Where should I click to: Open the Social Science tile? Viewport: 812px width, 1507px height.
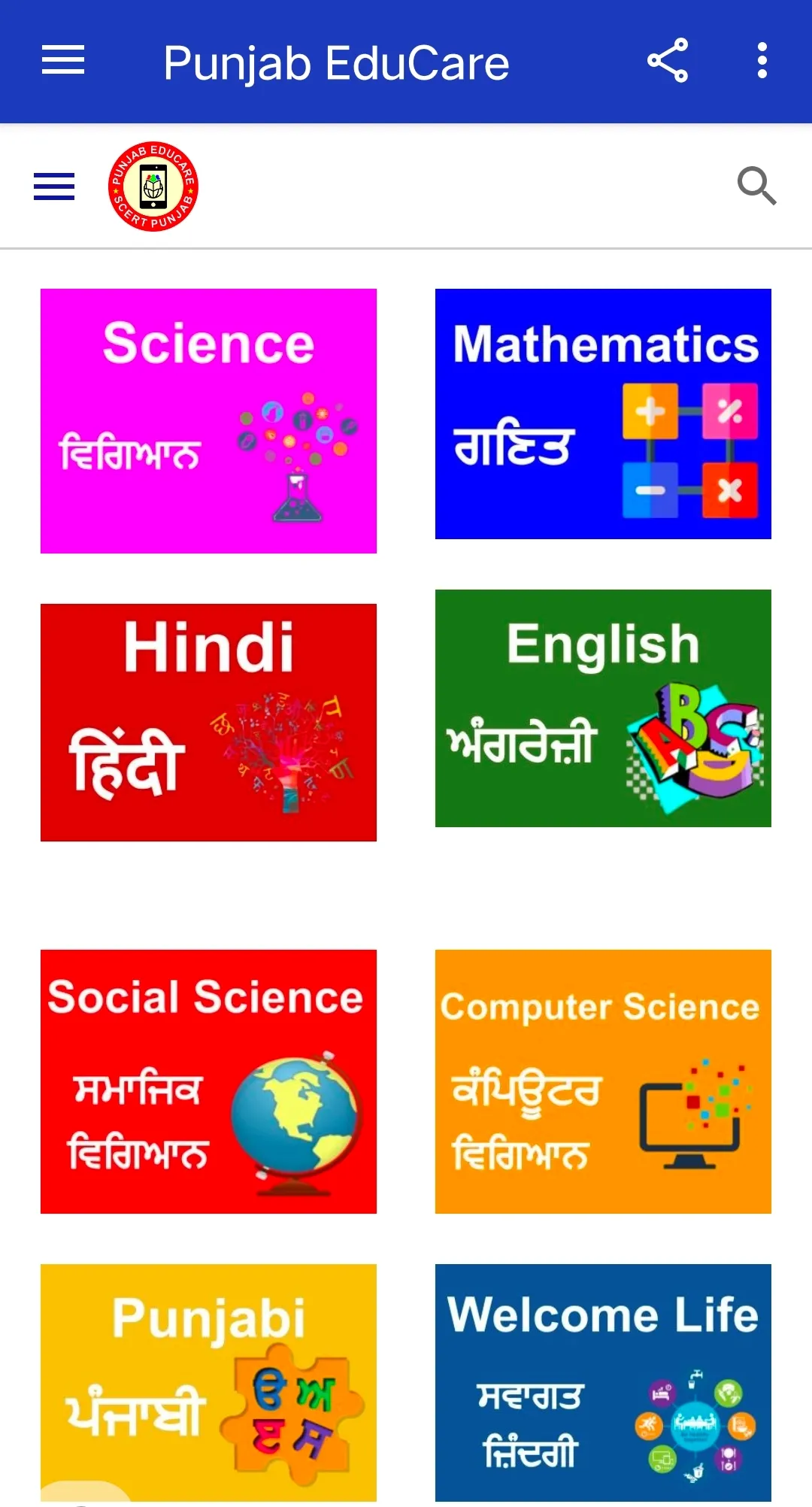tap(208, 1081)
